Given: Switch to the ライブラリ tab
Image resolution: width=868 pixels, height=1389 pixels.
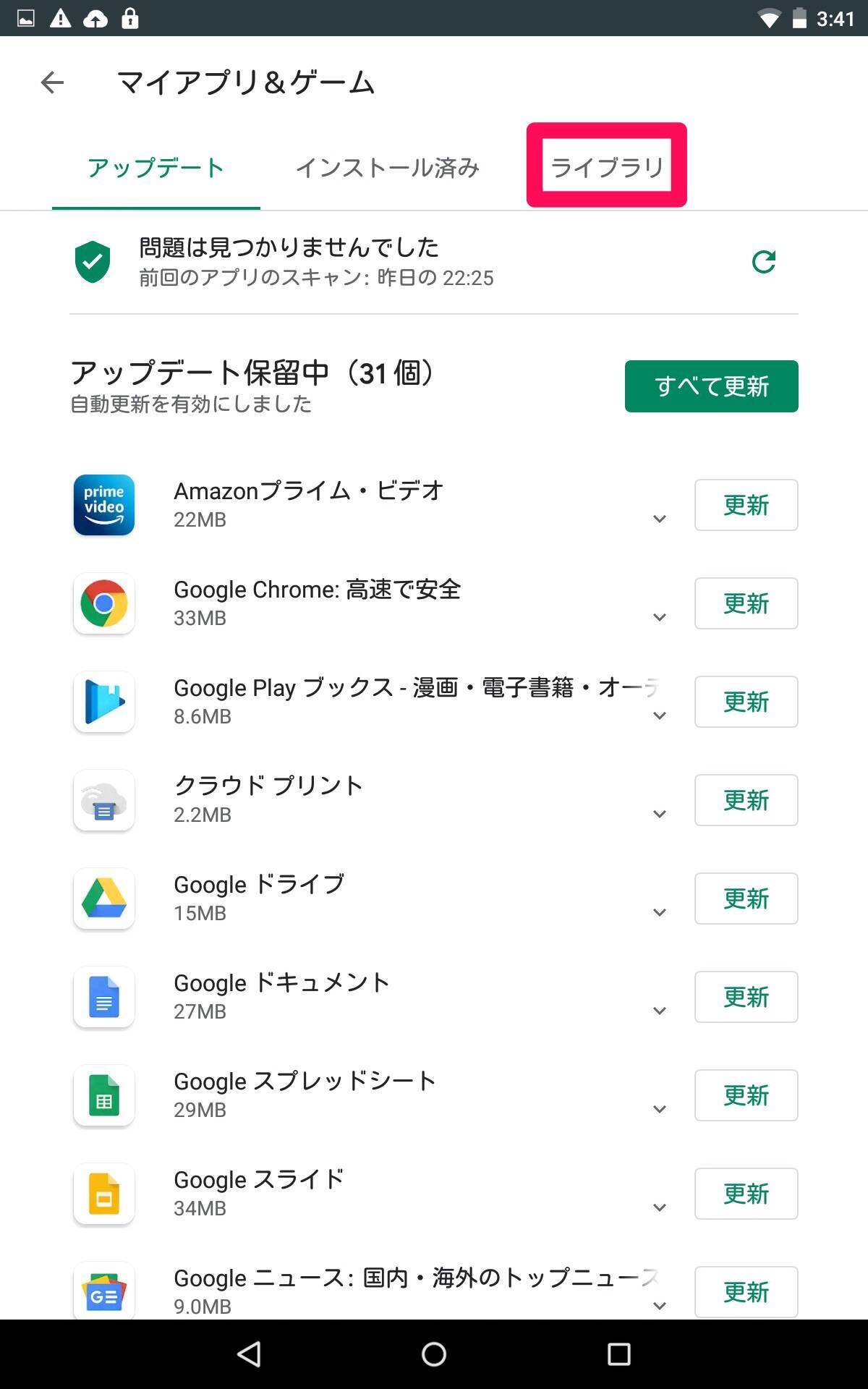Looking at the screenshot, I should (607, 168).
